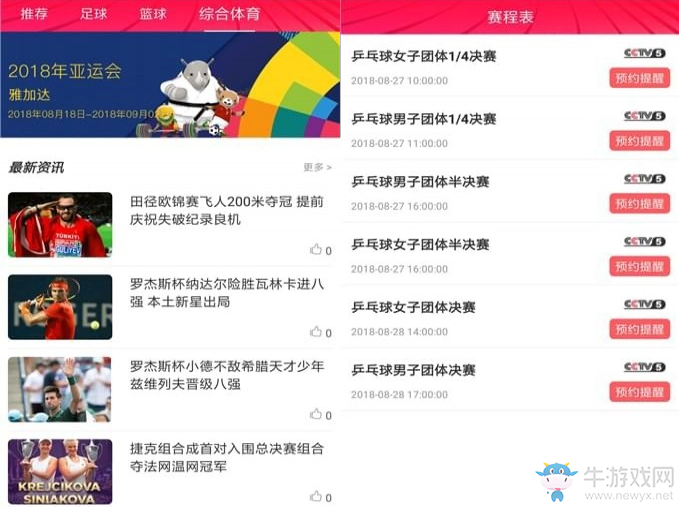Tap 更多 next to 最新资讯
The height and width of the screenshot is (507, 679).
click(317, 167)
